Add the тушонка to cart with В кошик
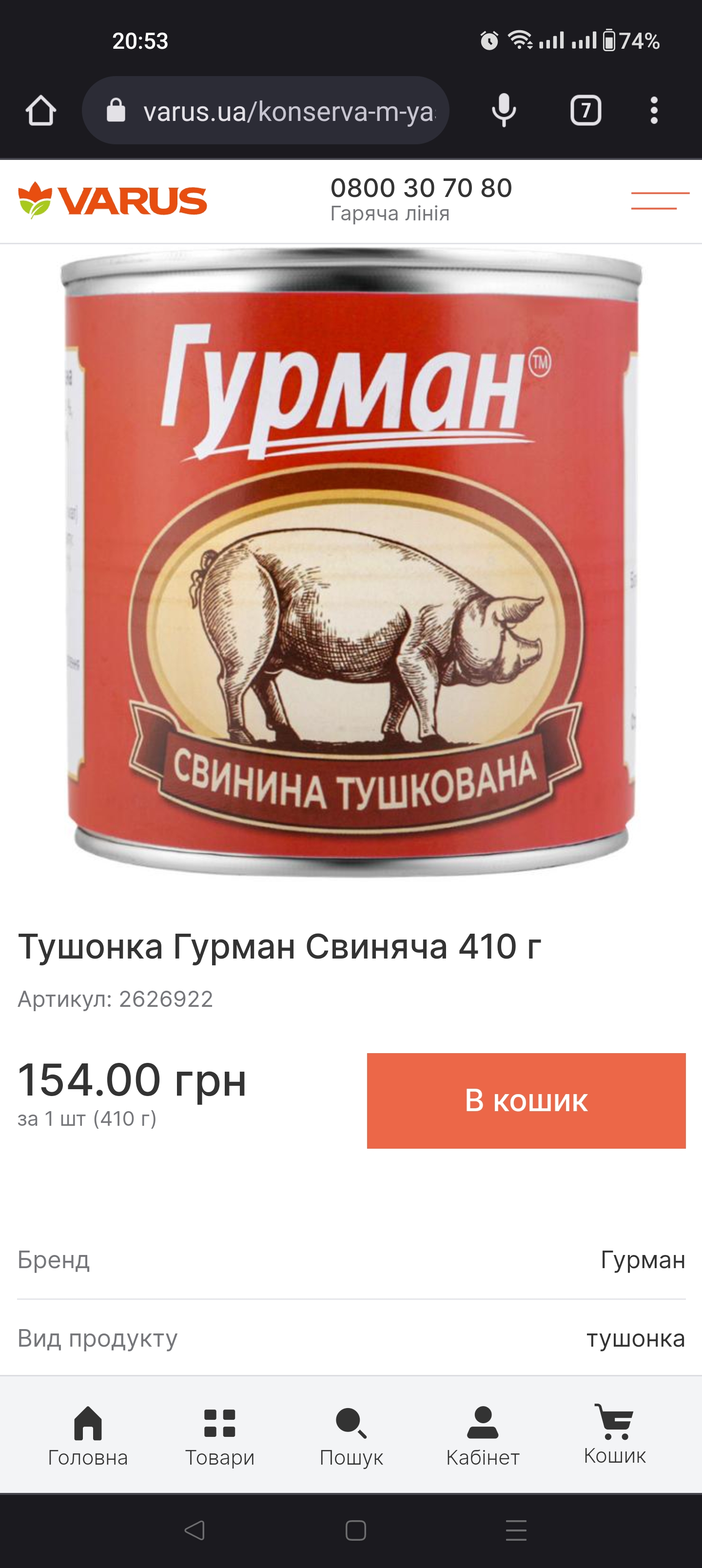This screenshot has height=1568, width=702. (x=526, y=1100)
